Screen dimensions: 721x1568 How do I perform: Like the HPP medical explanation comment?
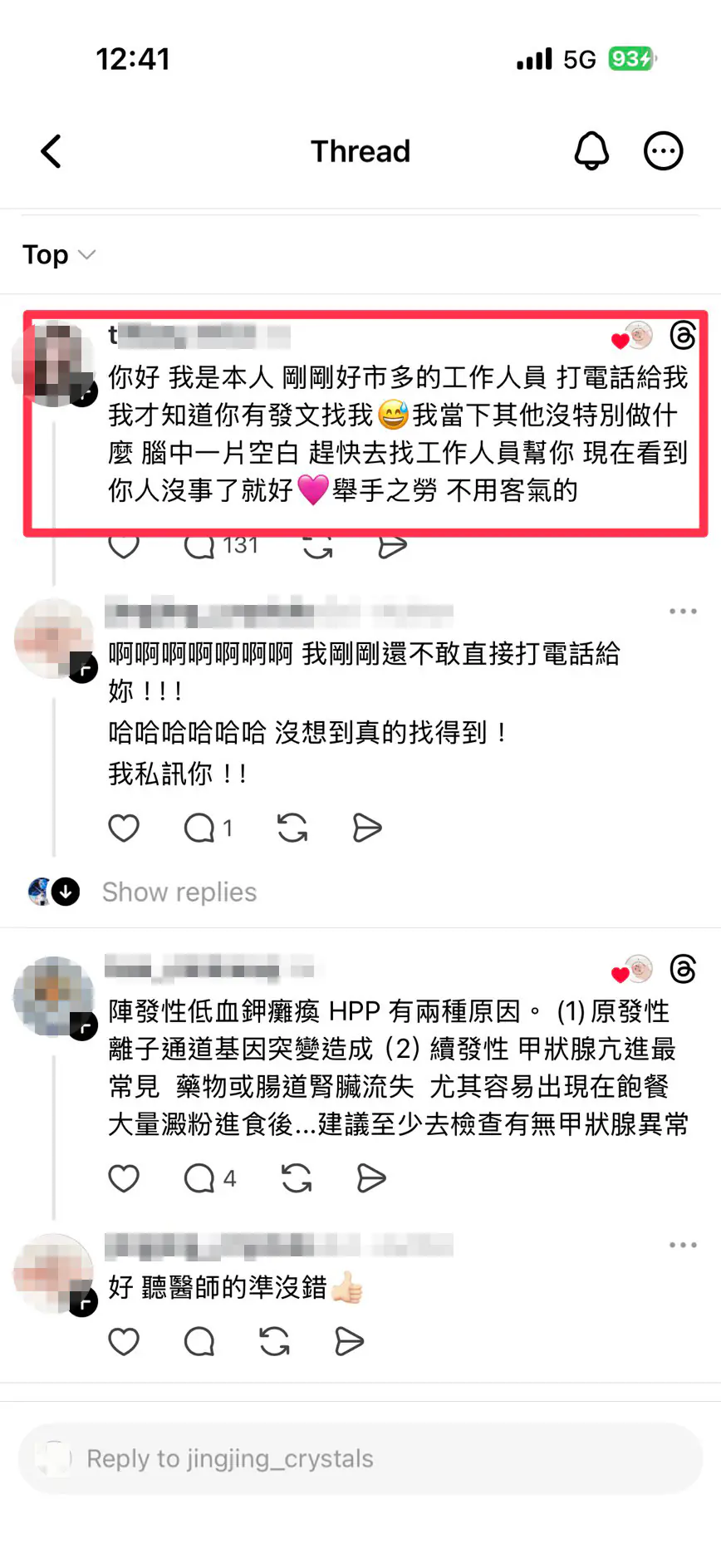124,1178
